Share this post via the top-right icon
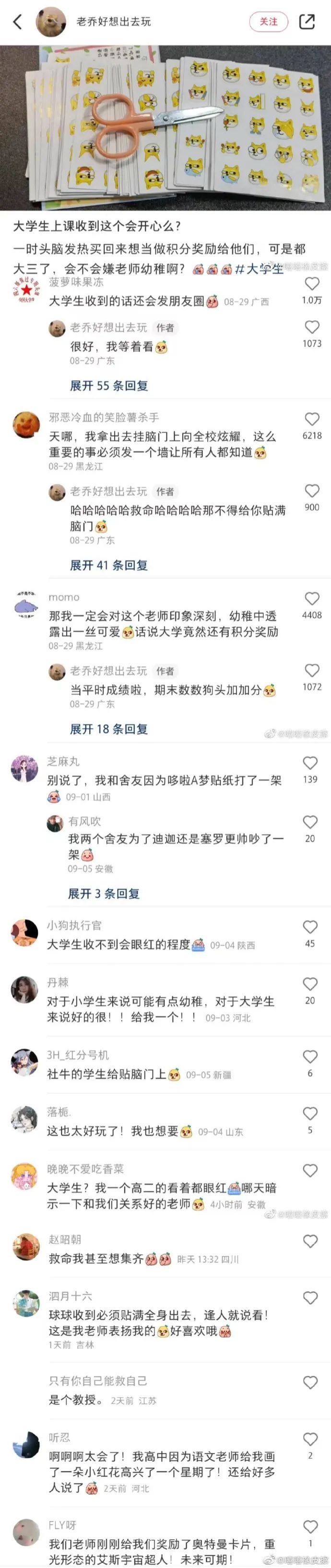Viewport: 331px width, 1568px height. pyautogui.click(x=307, y=22)
